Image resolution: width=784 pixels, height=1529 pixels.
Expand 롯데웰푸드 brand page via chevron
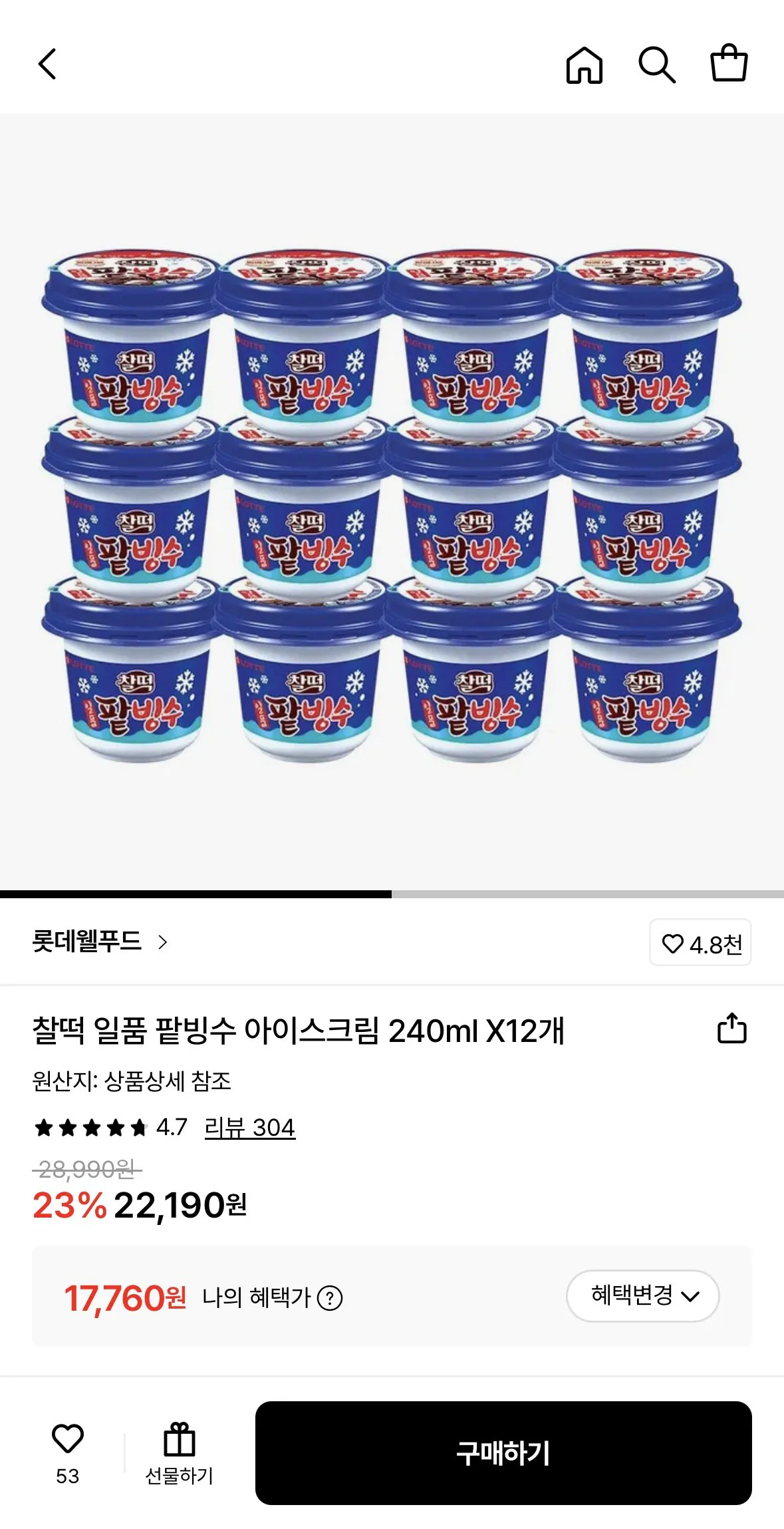(x=164, y=943)
